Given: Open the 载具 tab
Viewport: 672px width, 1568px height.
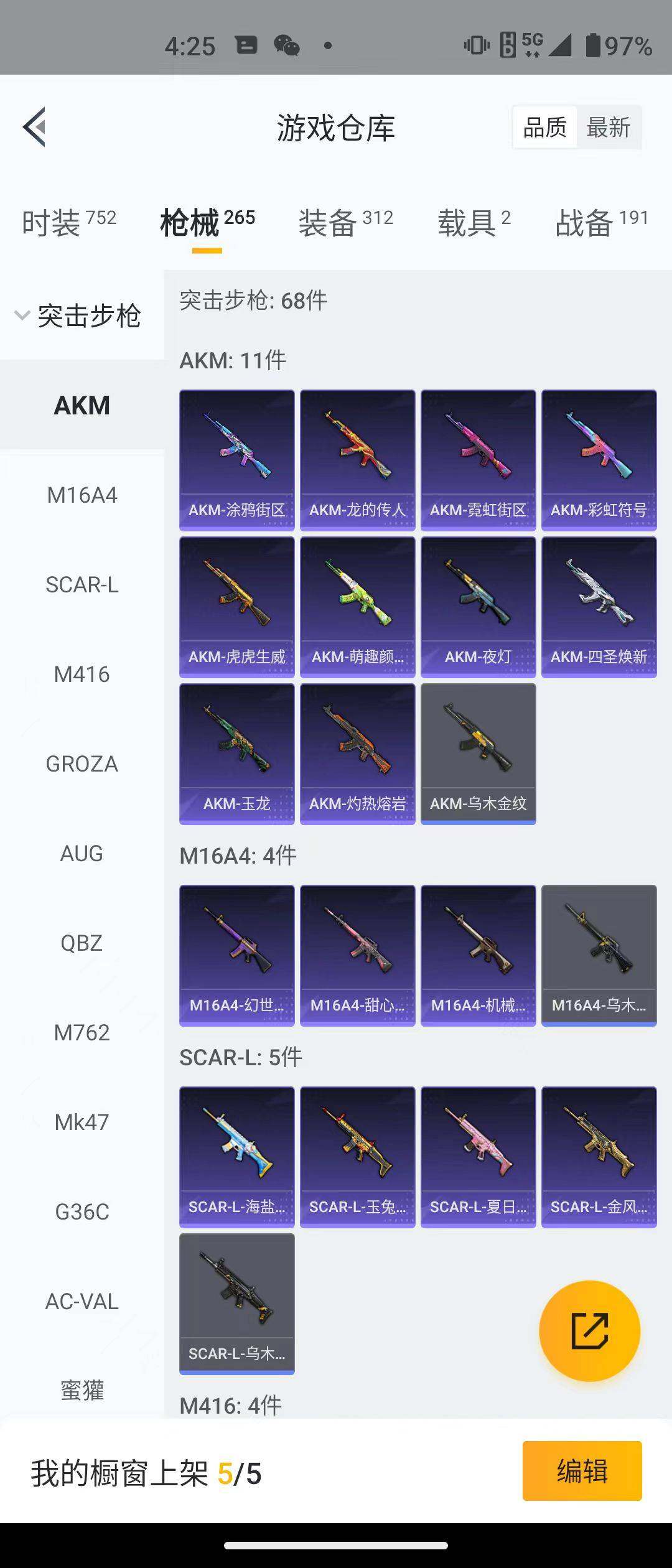Looking at the screenshot, I should tap(474, 223).
